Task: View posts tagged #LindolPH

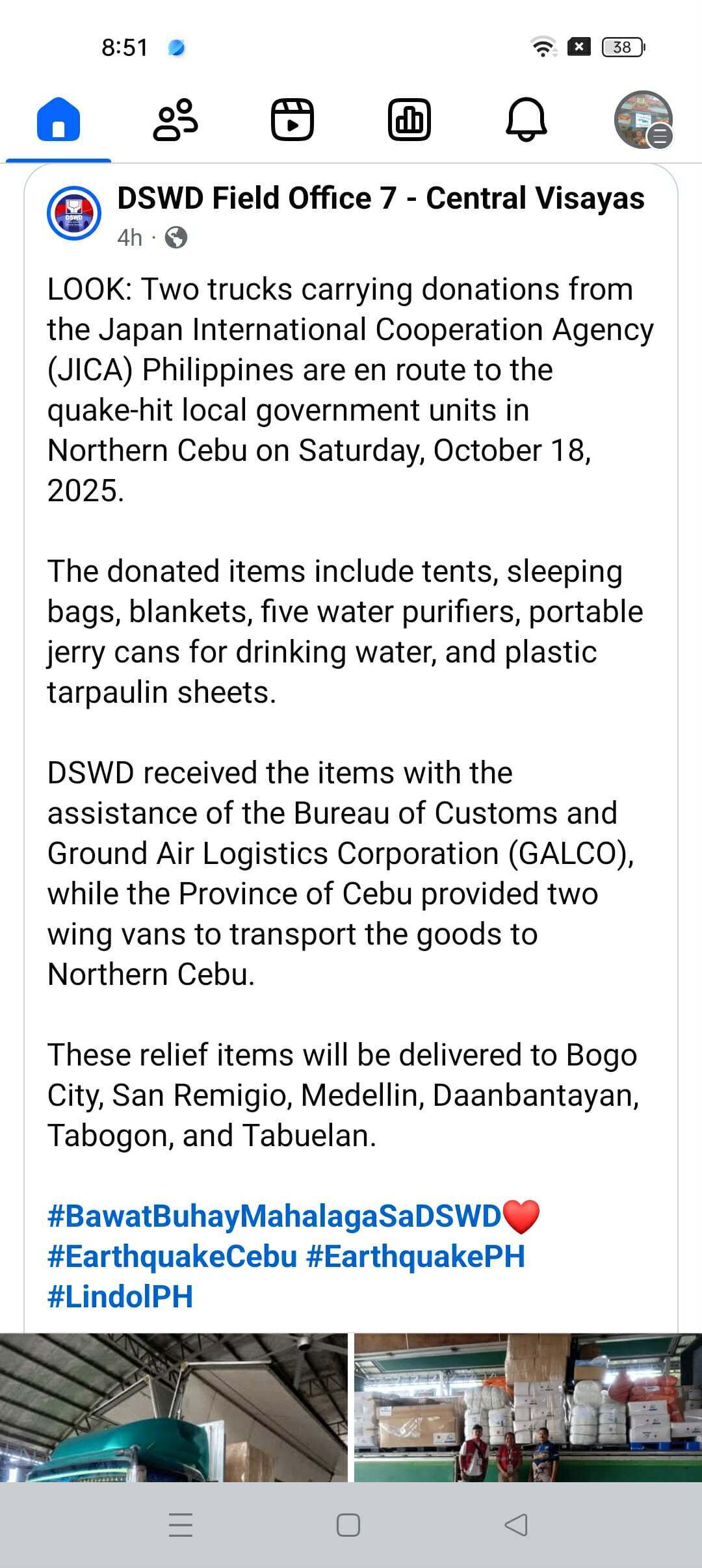Action: [x=120, y=1296]
